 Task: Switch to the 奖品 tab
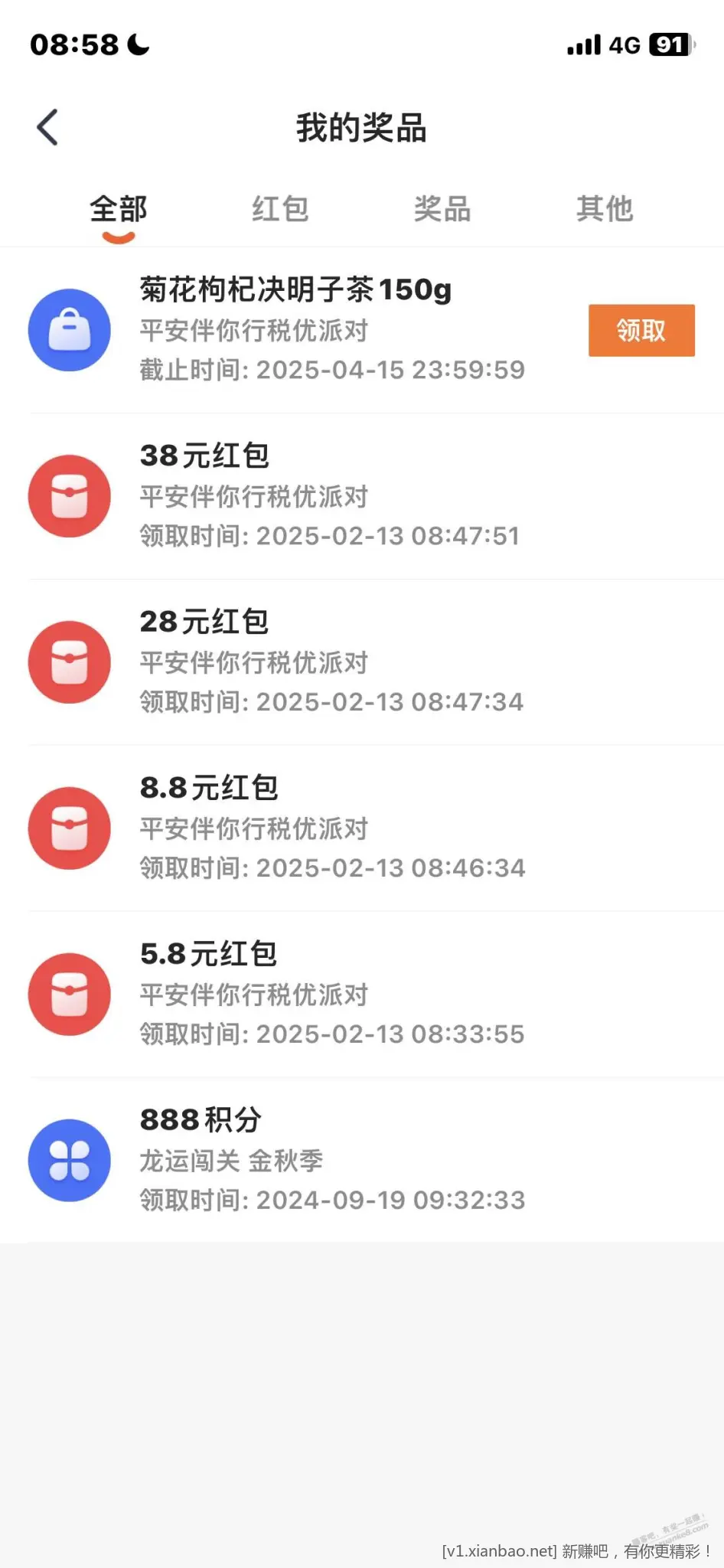(x=442, y=209)
